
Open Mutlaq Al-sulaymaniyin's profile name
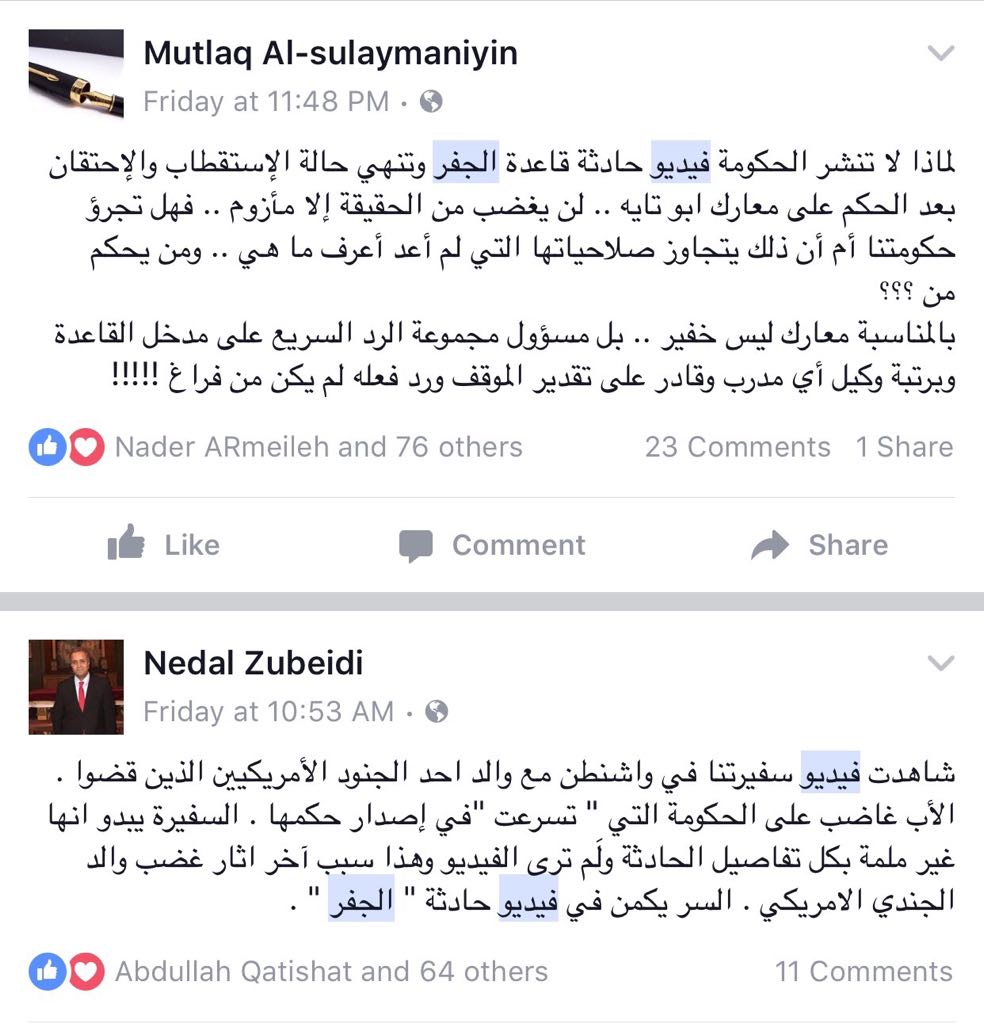(x=331, y=53)
